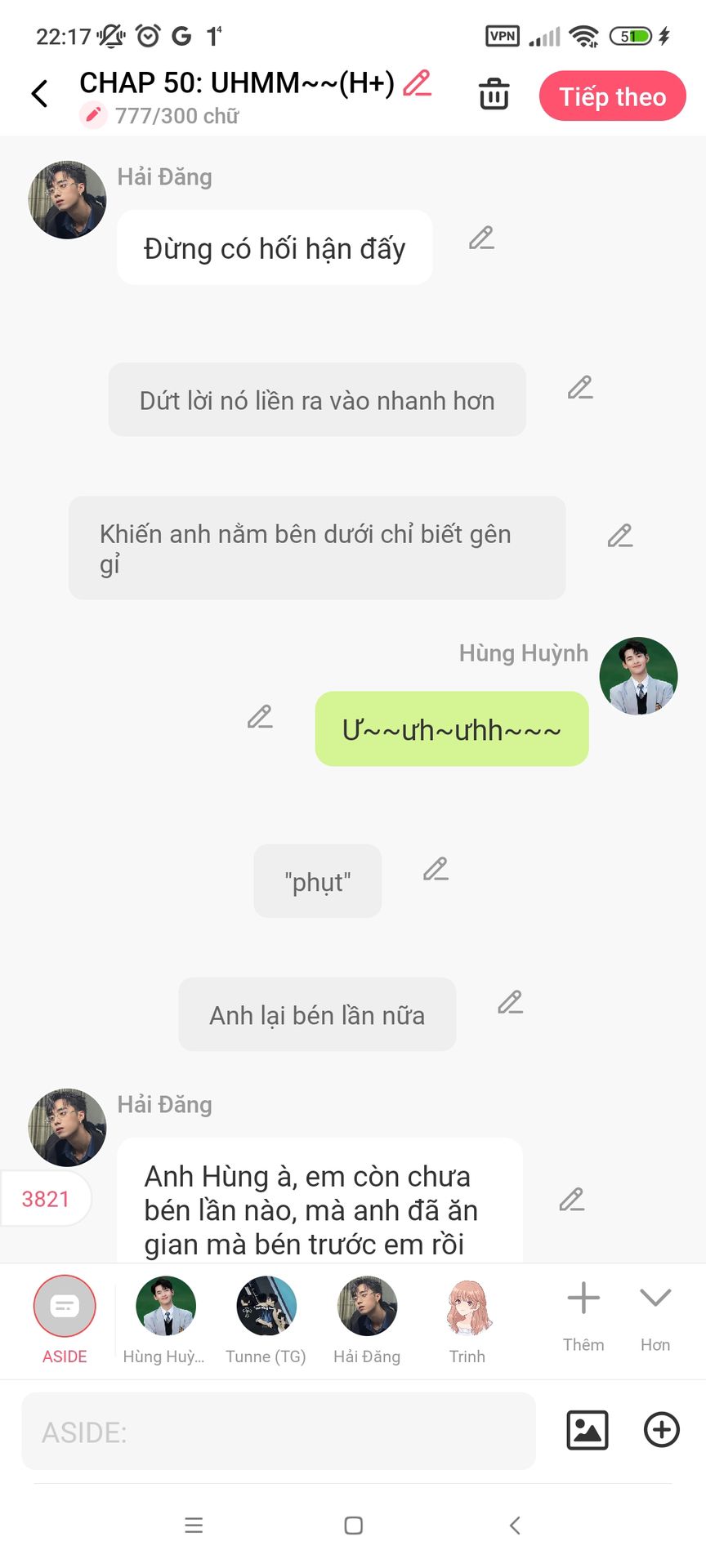Screen dimensions: 706x1568
Task: Focus the ASIDE text input field
Action: [x=279, y=1432]
